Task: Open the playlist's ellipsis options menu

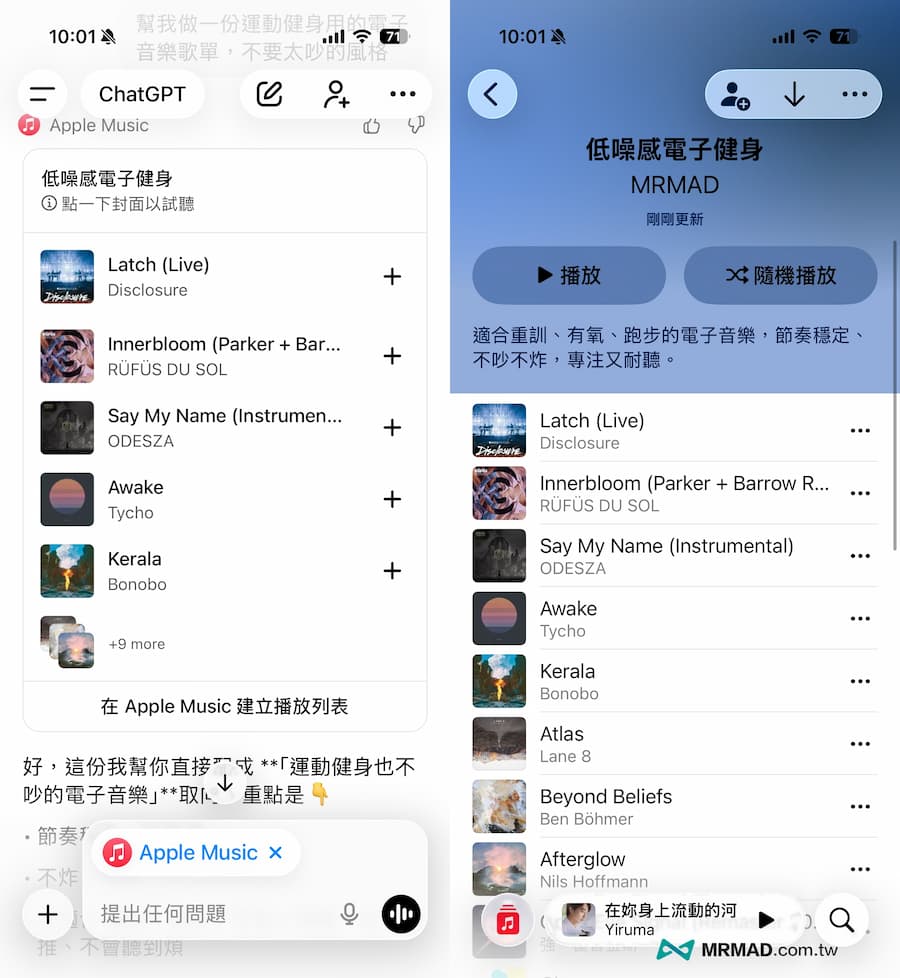Action: click(x=855, y=94)
